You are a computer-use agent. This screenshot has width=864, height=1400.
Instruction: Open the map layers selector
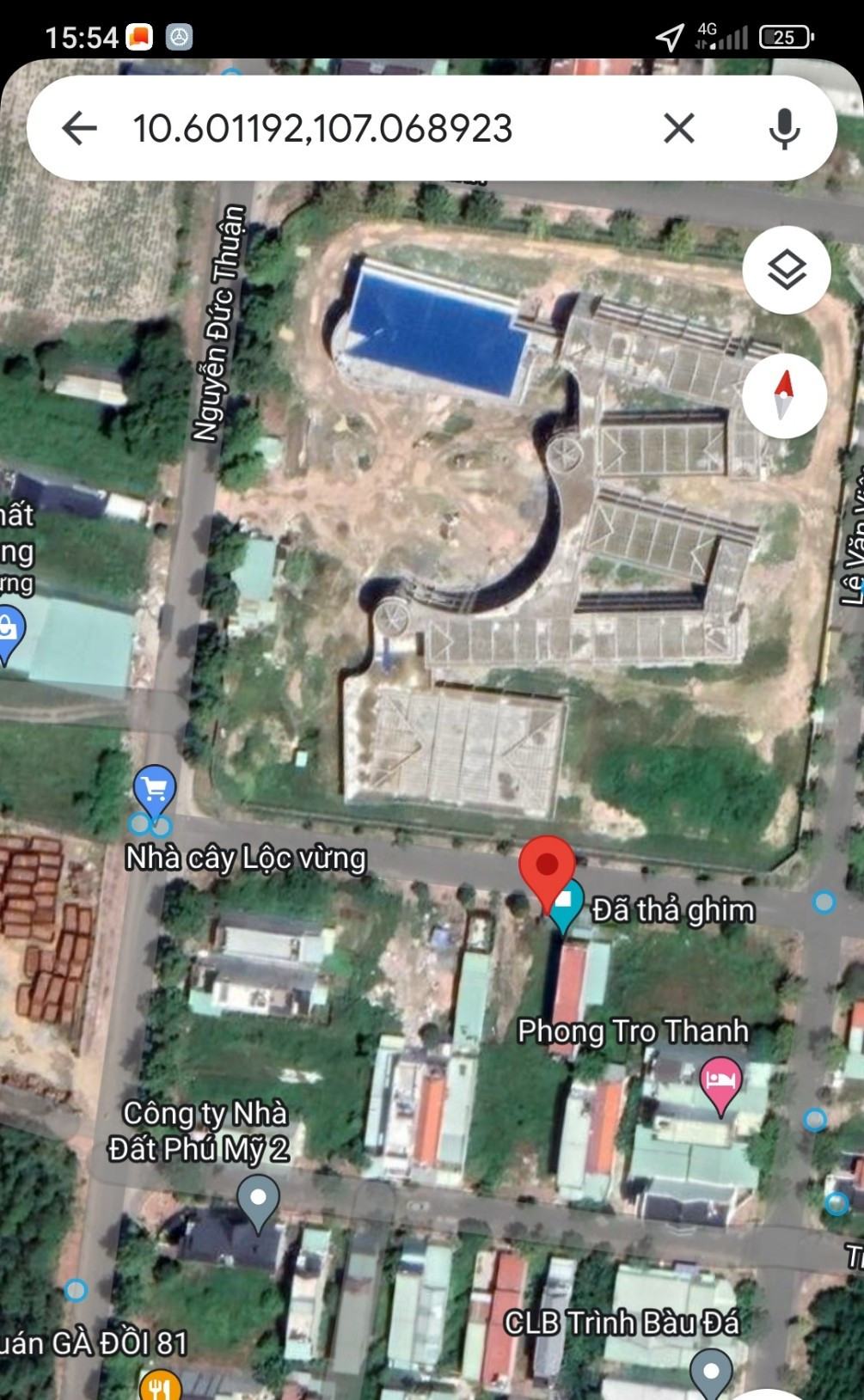(786, 271)
